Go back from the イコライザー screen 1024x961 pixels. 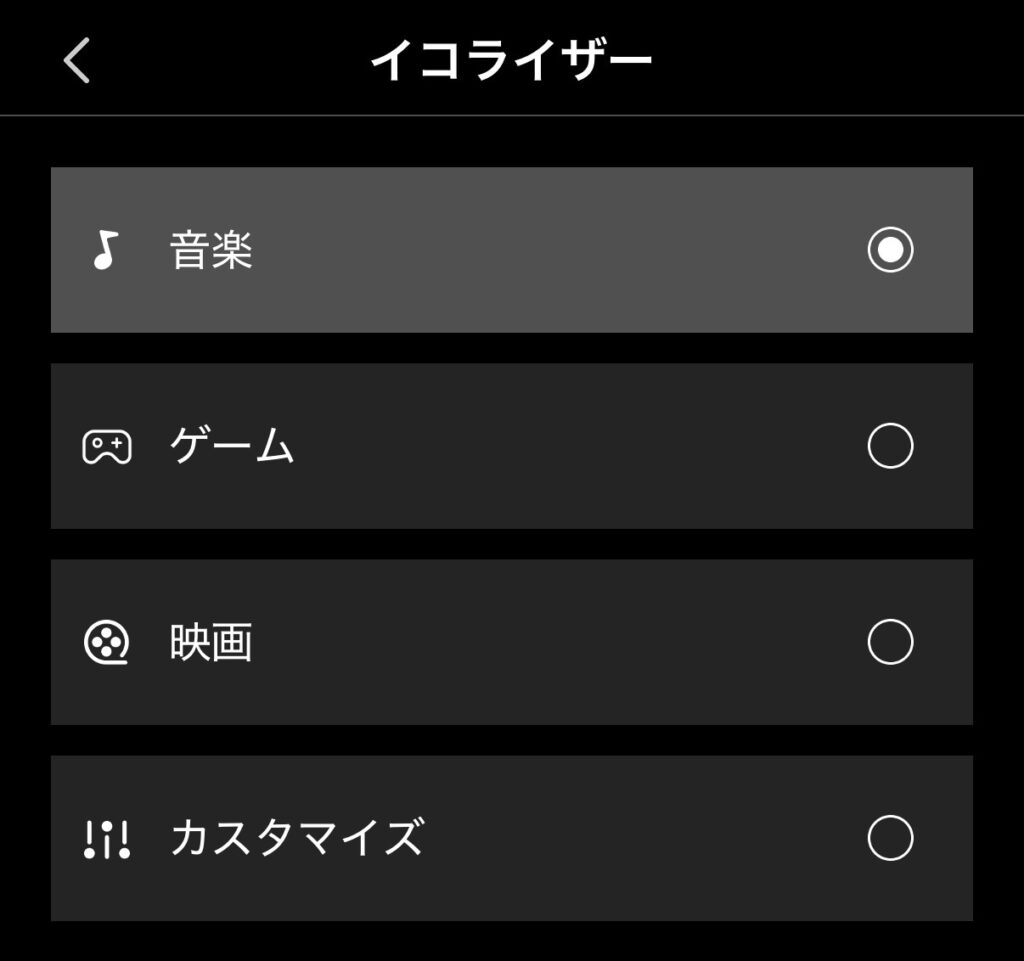(77, 60)
